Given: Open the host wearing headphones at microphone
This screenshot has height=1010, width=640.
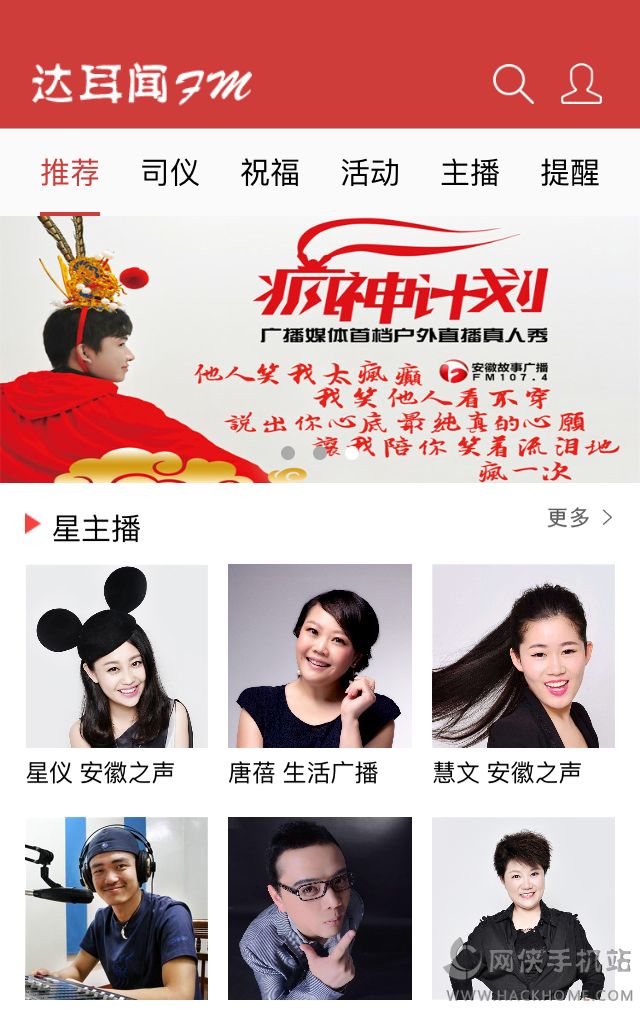Looking at the screenshot, I should [117, 908].
